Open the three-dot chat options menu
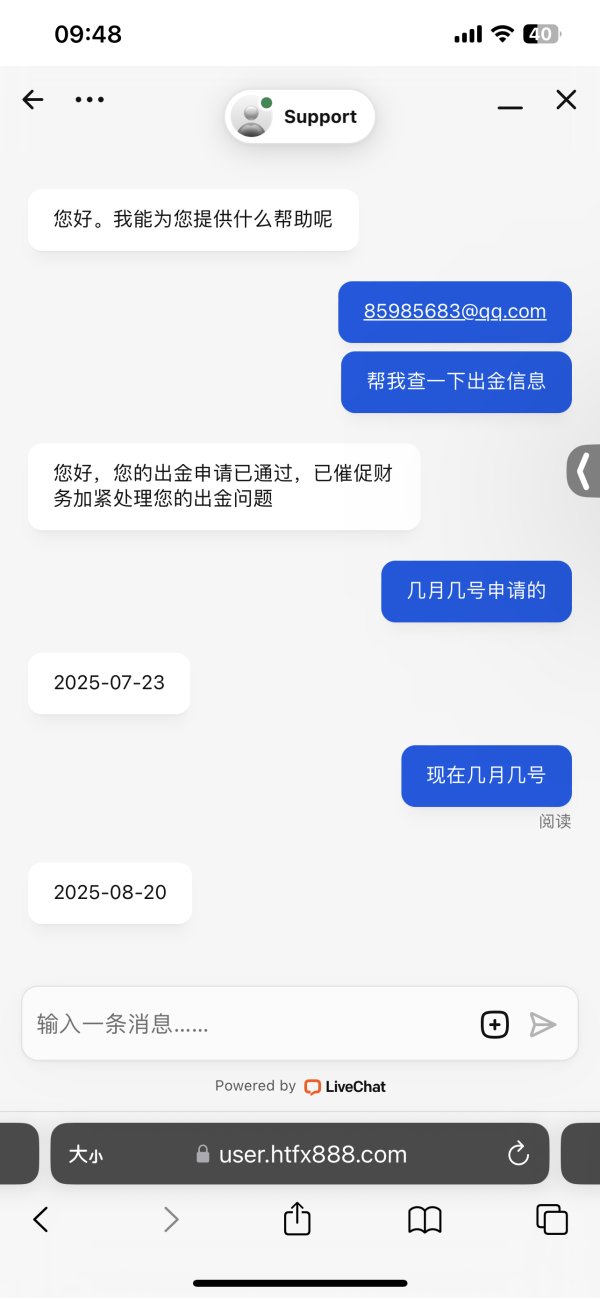Viewport: 600px width, 1298px height. [x=90, y=99]
